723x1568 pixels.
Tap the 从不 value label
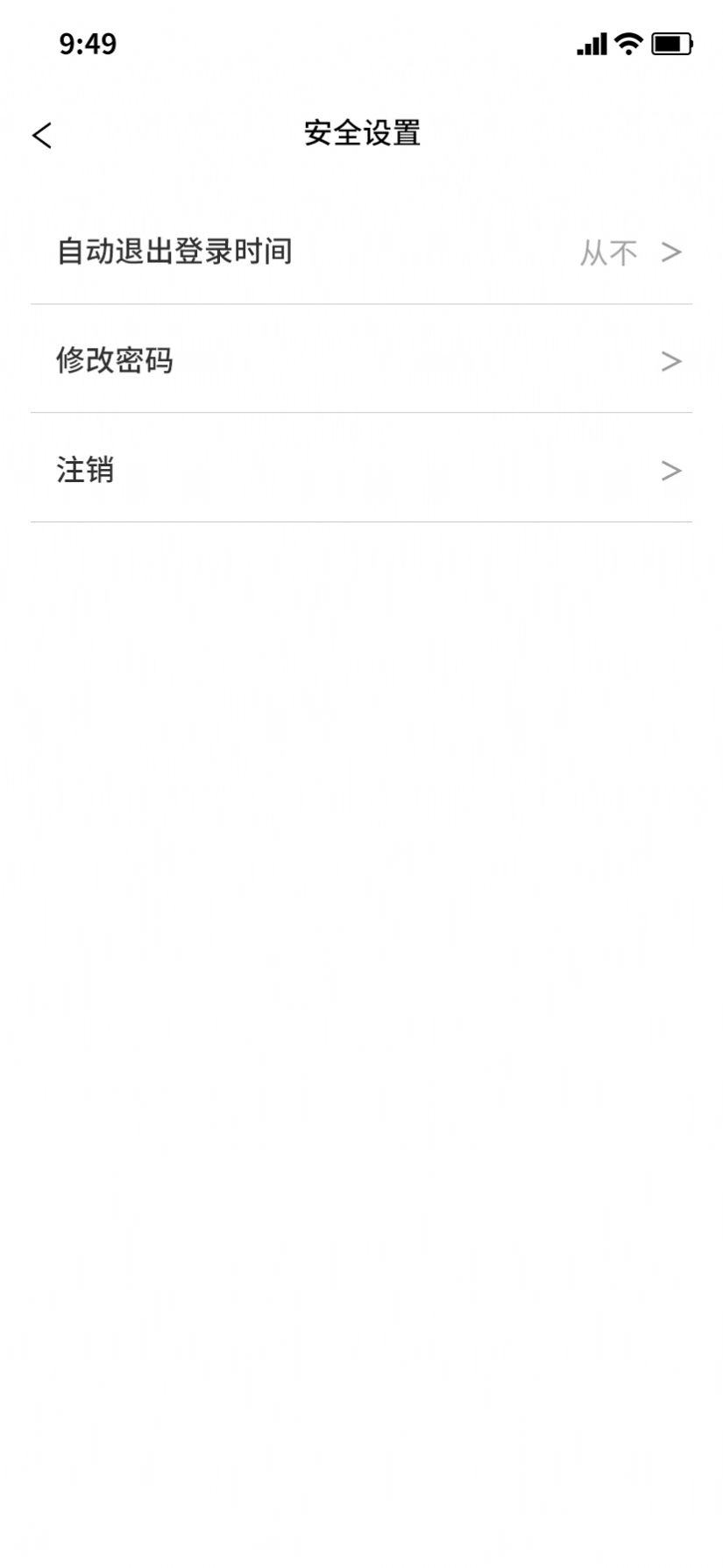[x=608, y=252]
